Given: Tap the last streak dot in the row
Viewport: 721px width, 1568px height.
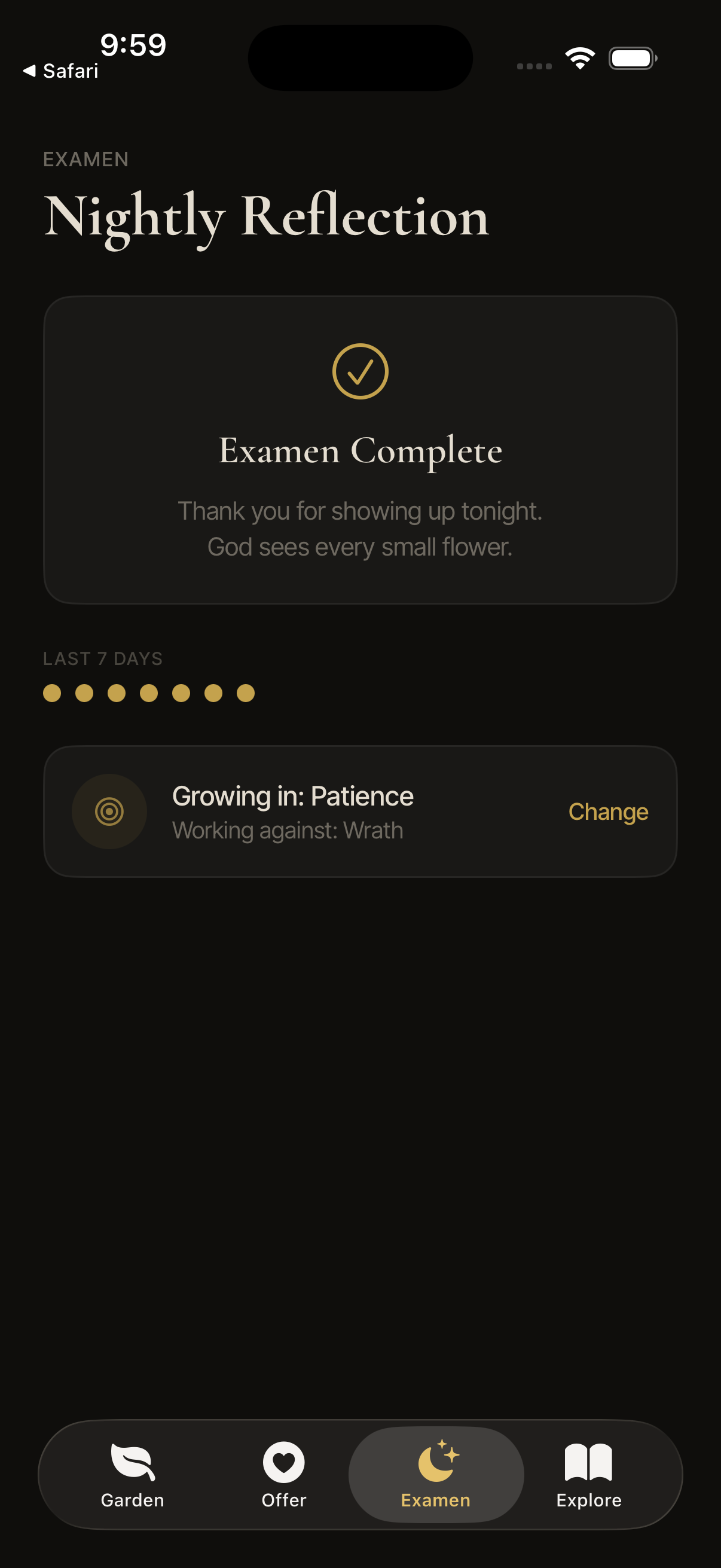Looking at the screenshot, I should coord(246,693).
